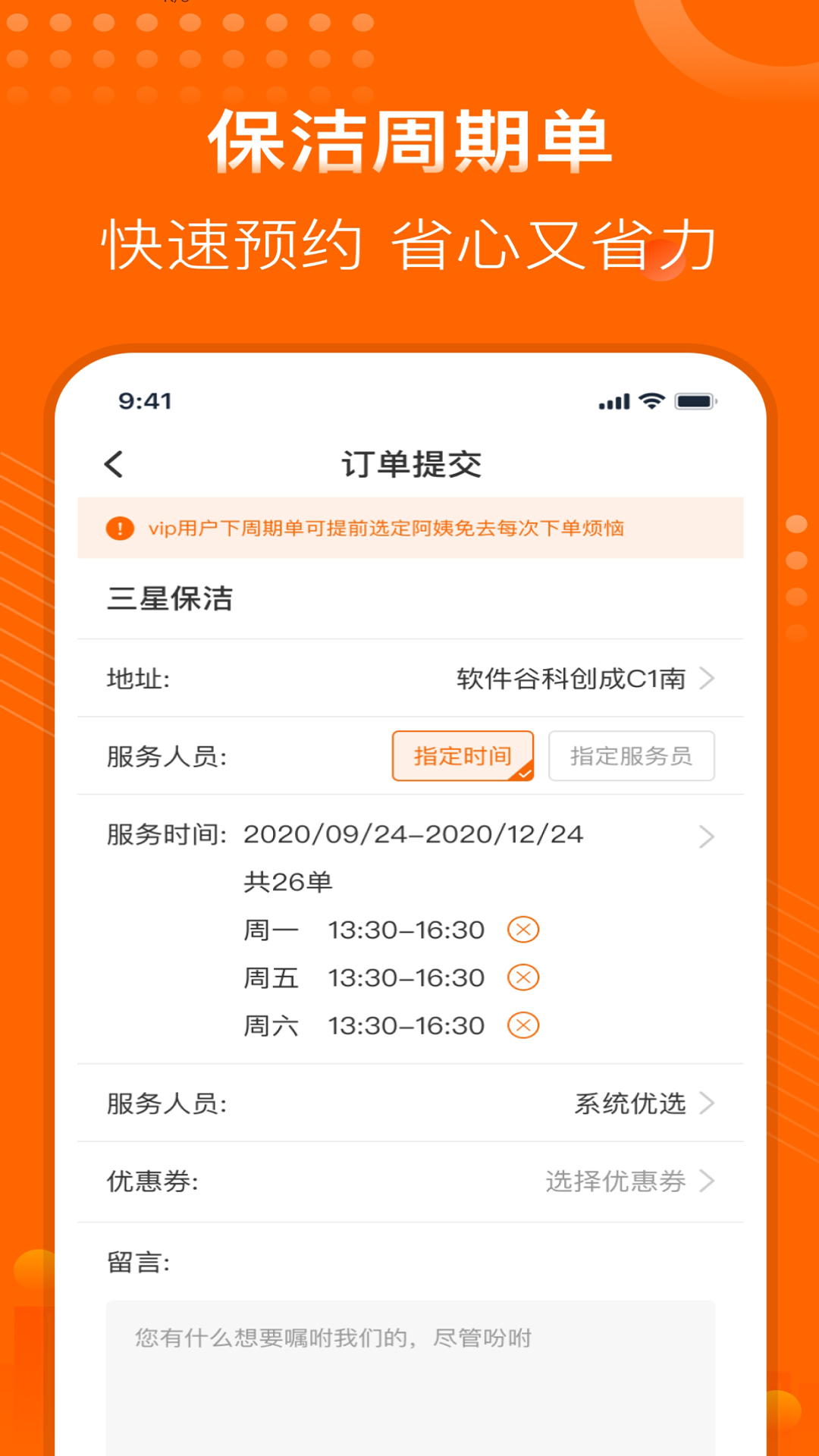Remove the 周五 13:30–16:30 time slot

(x=522, y=977)
